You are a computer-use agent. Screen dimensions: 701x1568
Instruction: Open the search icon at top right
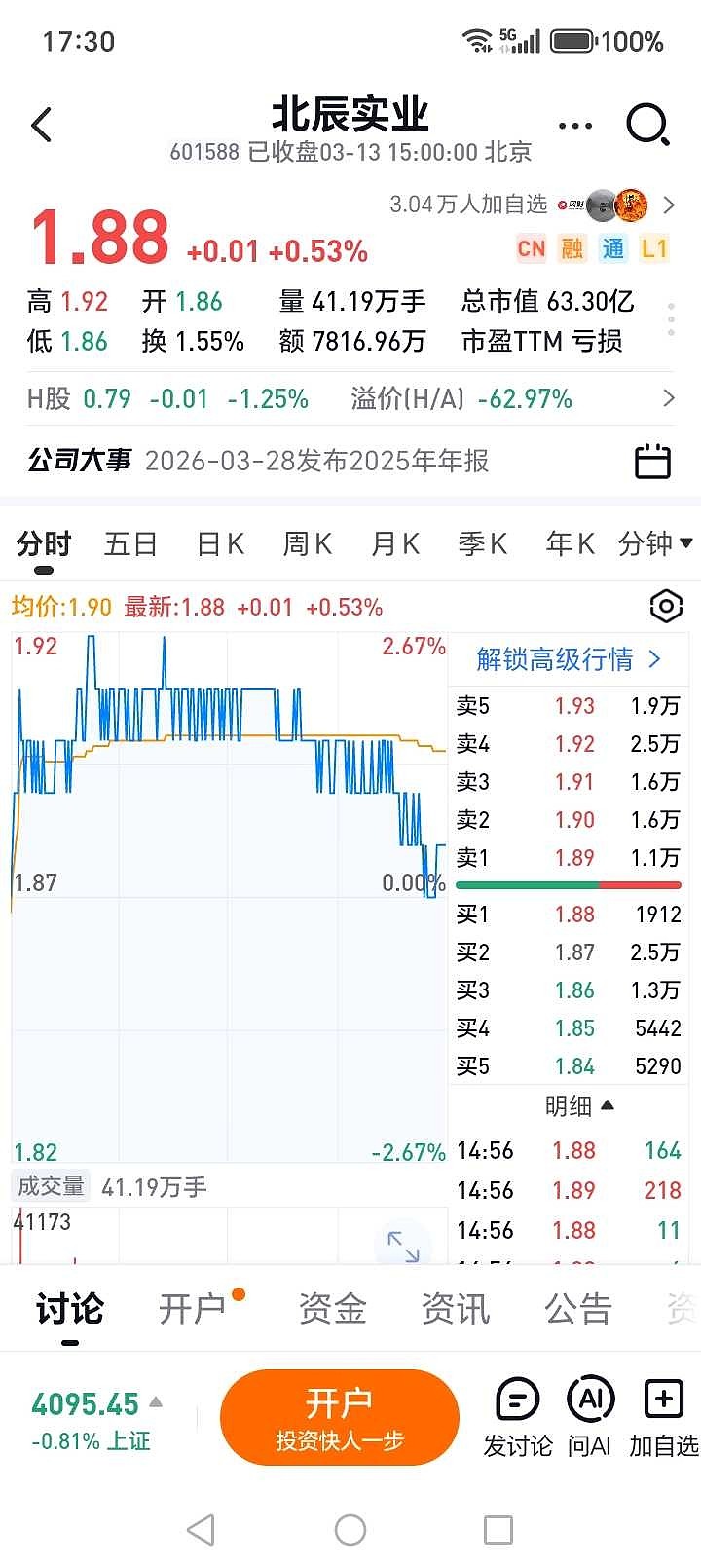click(x=646, y=125)
